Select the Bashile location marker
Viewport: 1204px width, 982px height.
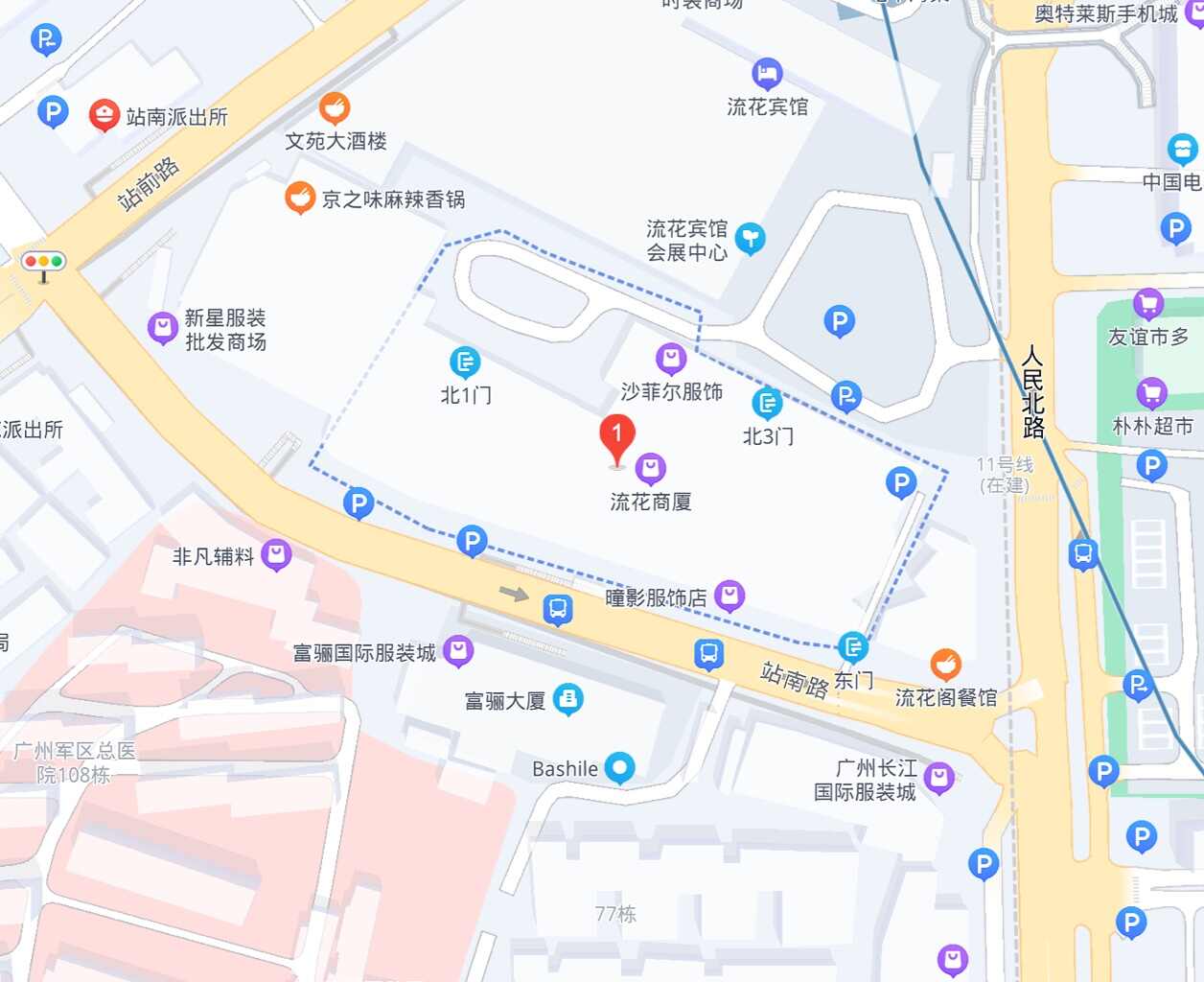[x=620, y=767]
